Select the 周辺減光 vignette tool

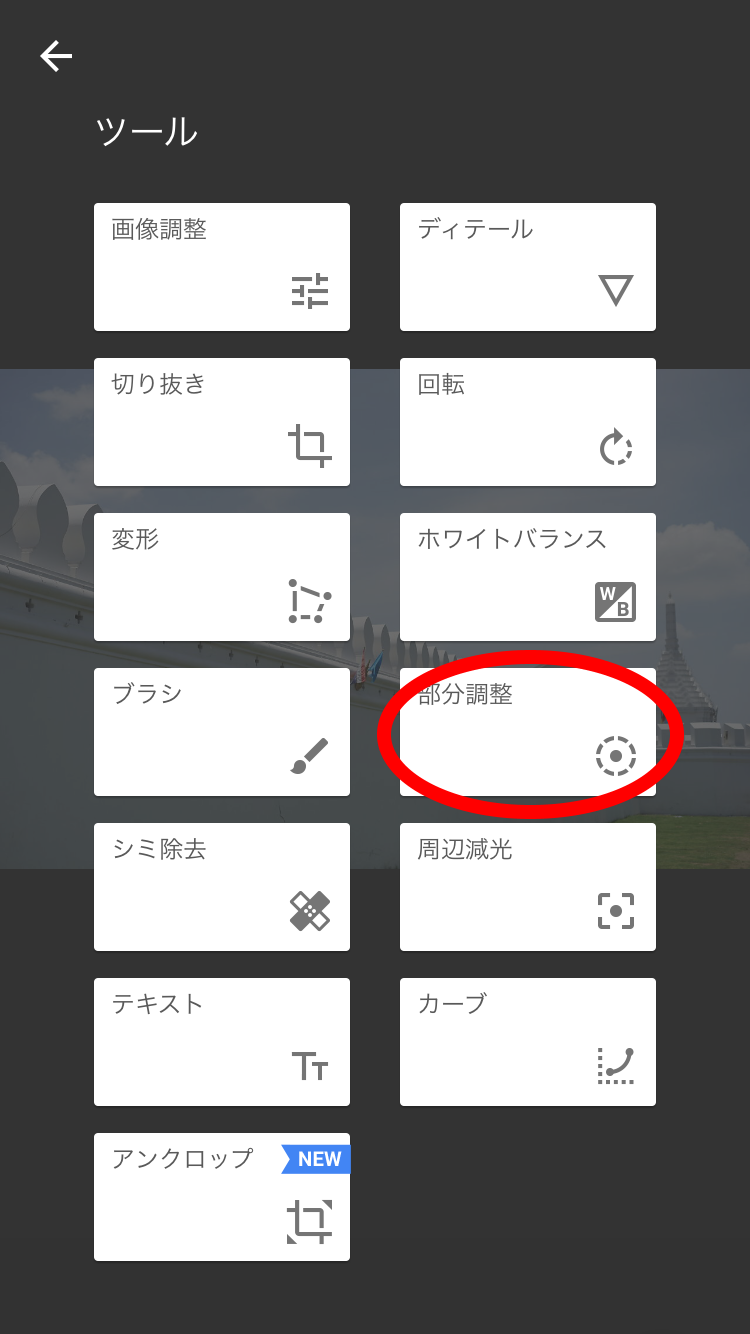527,887
